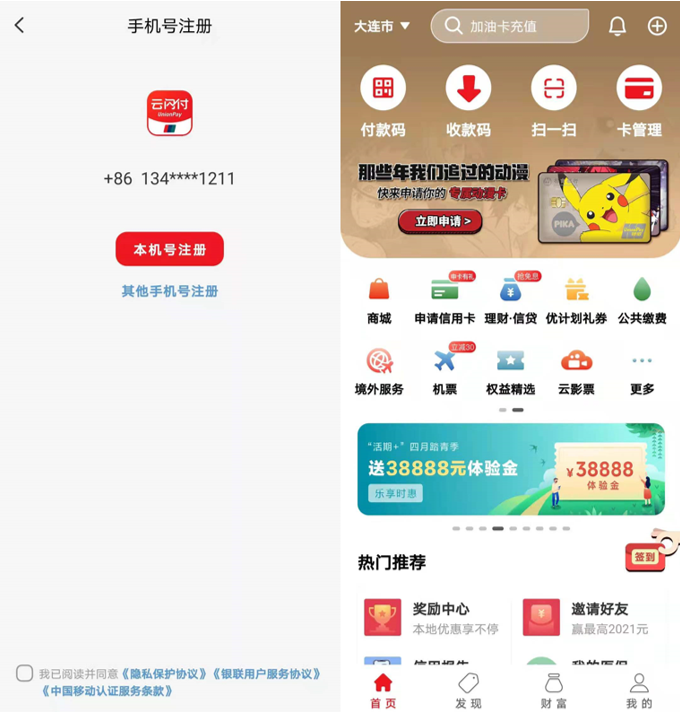Tick the agreement consent checkbox
The width and height of the screenshot is (680, 712).
coord(24,673)
